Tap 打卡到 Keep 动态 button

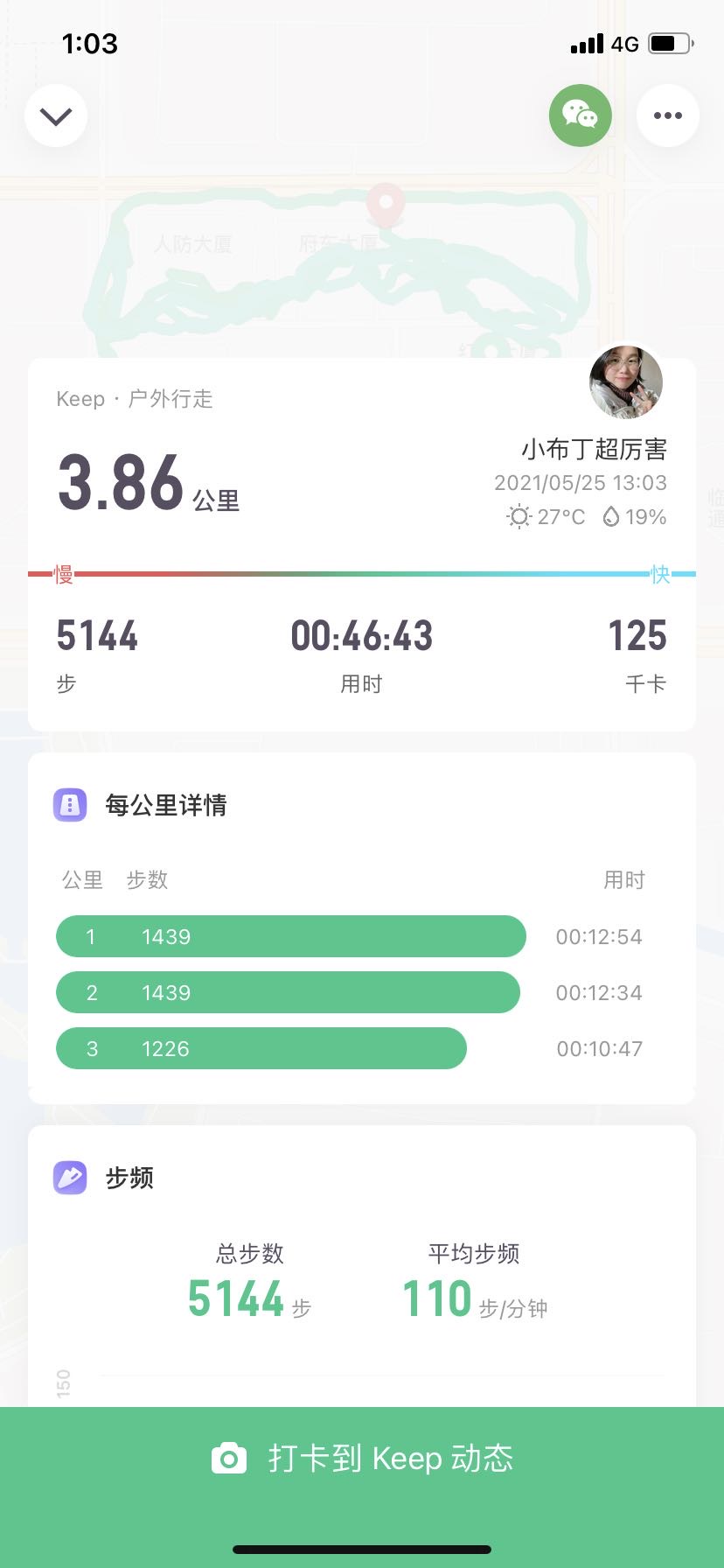click(362, 1458)
